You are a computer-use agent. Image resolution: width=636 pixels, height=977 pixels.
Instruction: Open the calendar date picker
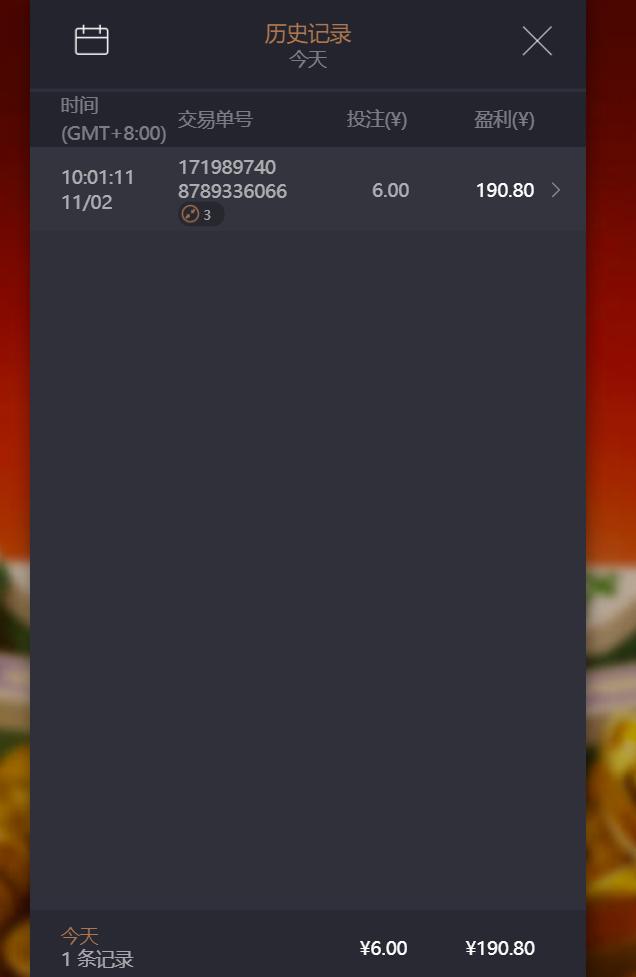92,40
